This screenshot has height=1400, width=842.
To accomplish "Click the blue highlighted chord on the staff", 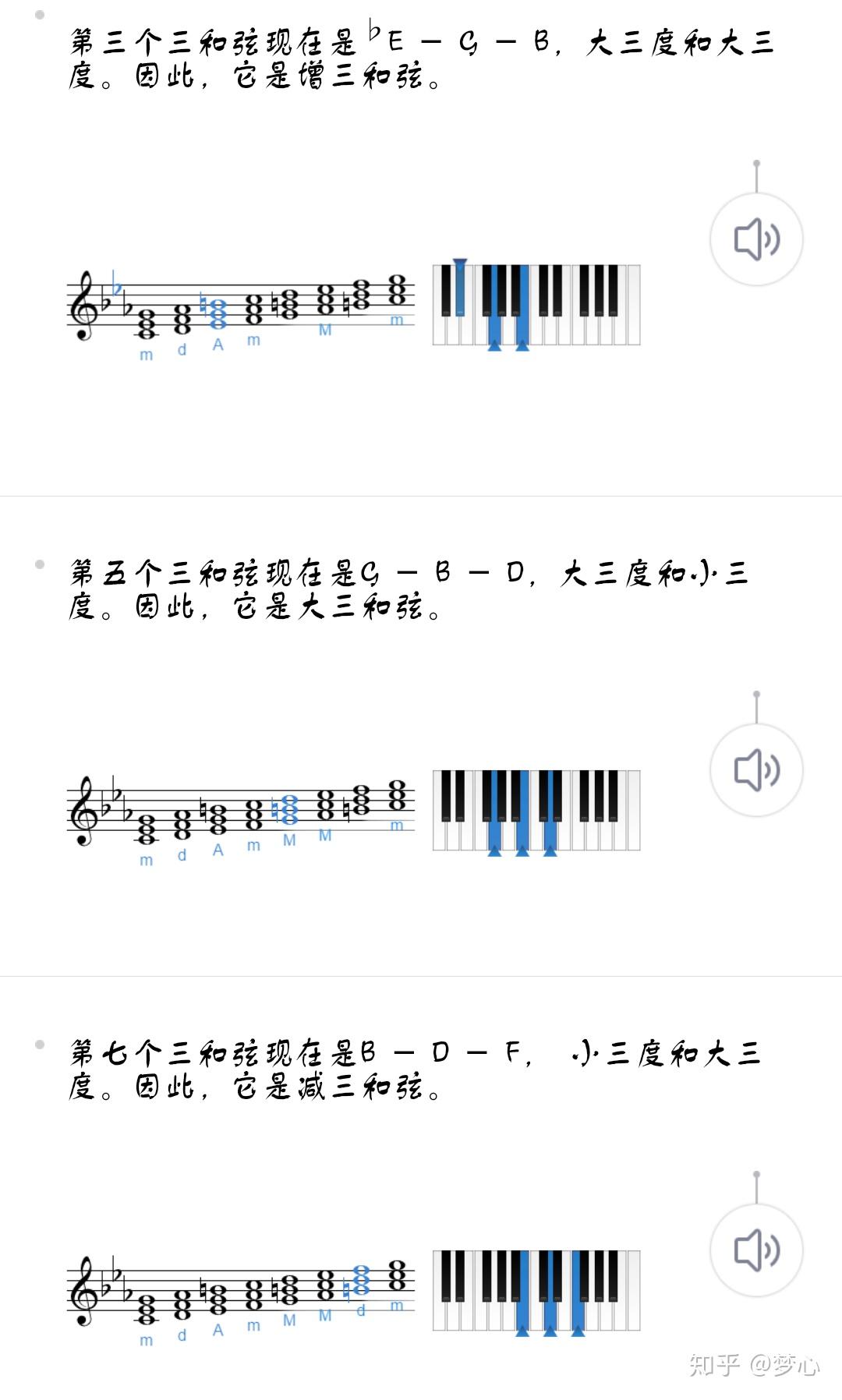I will [x=218, y=312].
